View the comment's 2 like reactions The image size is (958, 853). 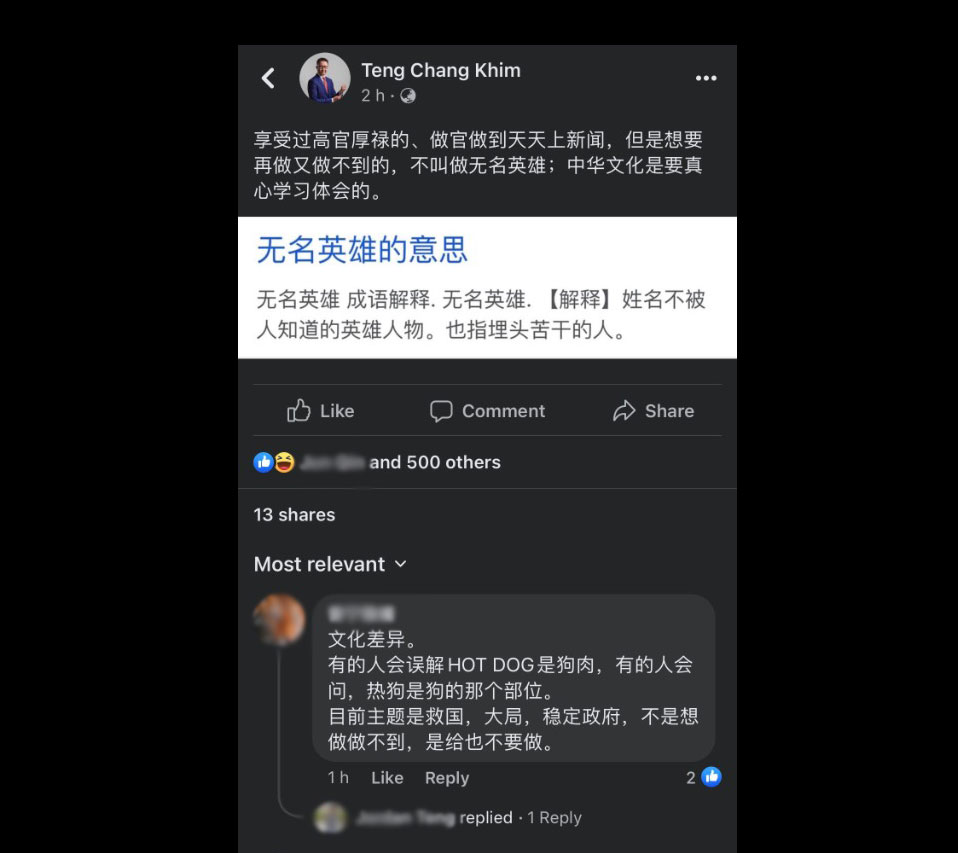(704, 777)
